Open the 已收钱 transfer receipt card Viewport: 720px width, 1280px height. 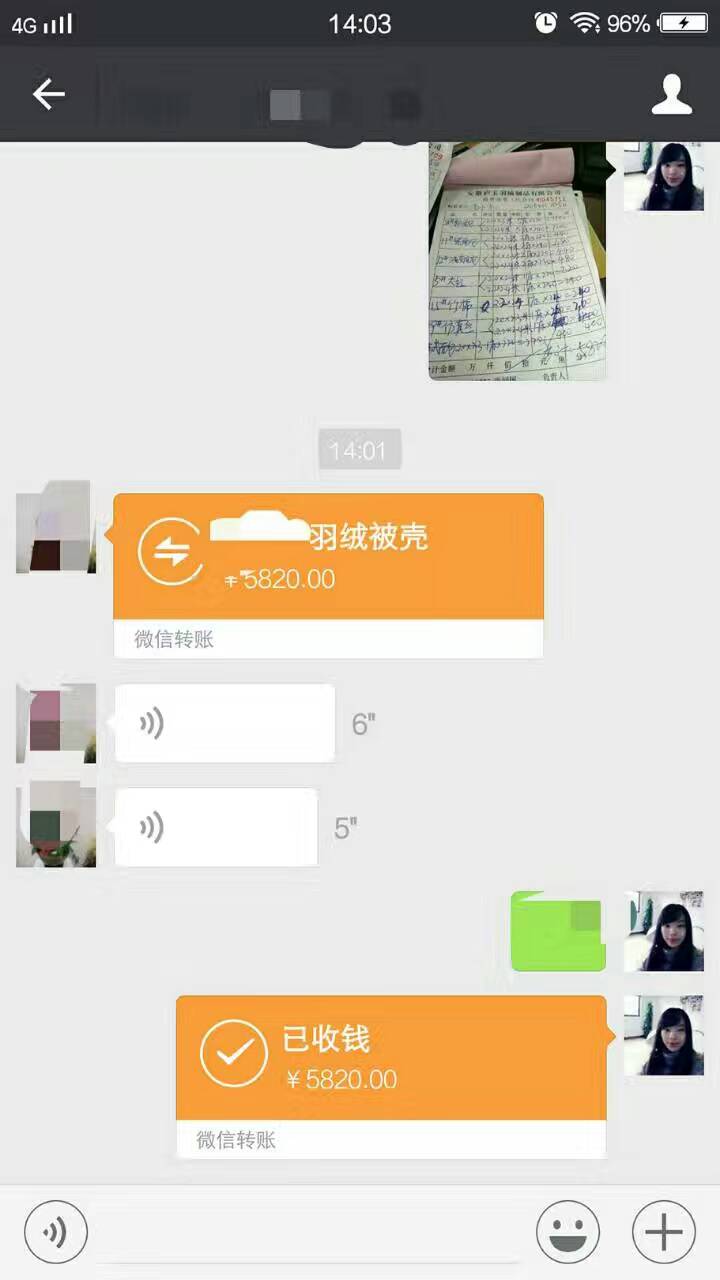[391, 1060]
